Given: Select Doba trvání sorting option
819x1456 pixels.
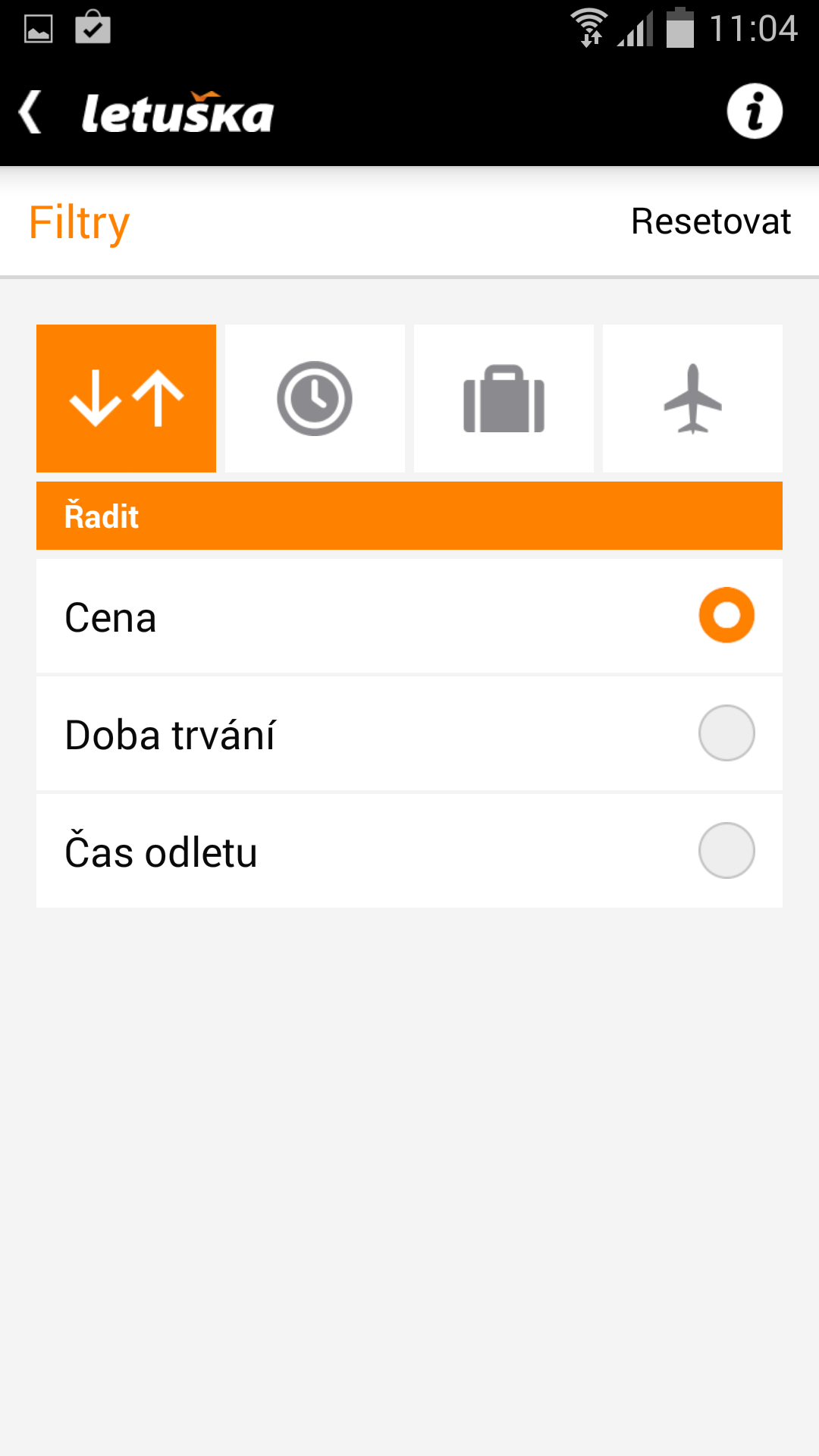Looking at the screenshot, I should 409,733.
